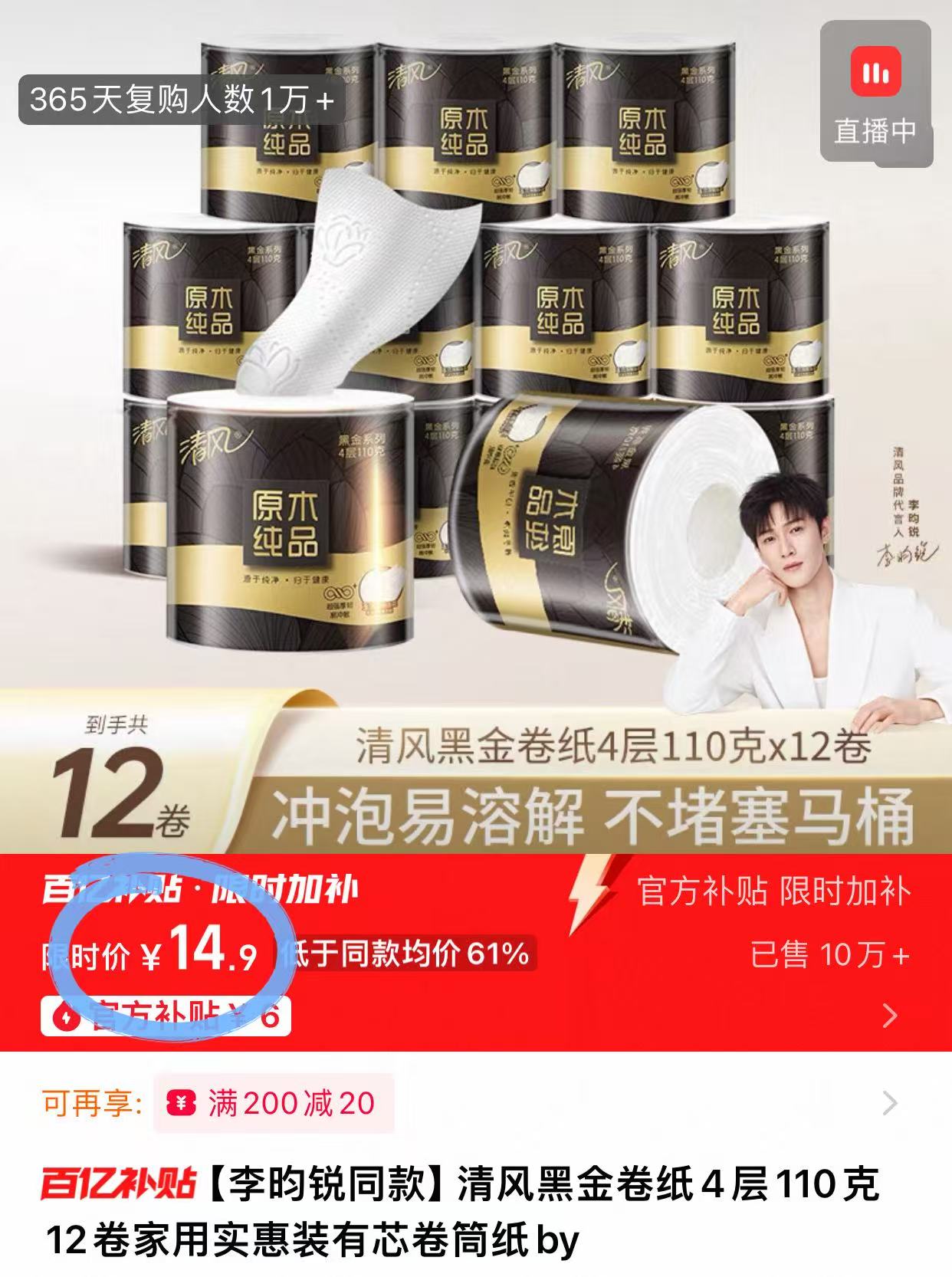The width and height of the screenshot is (952, 1277).
Task: Click 低于同款均价61% comparison tag
Action: pos(406,953)
